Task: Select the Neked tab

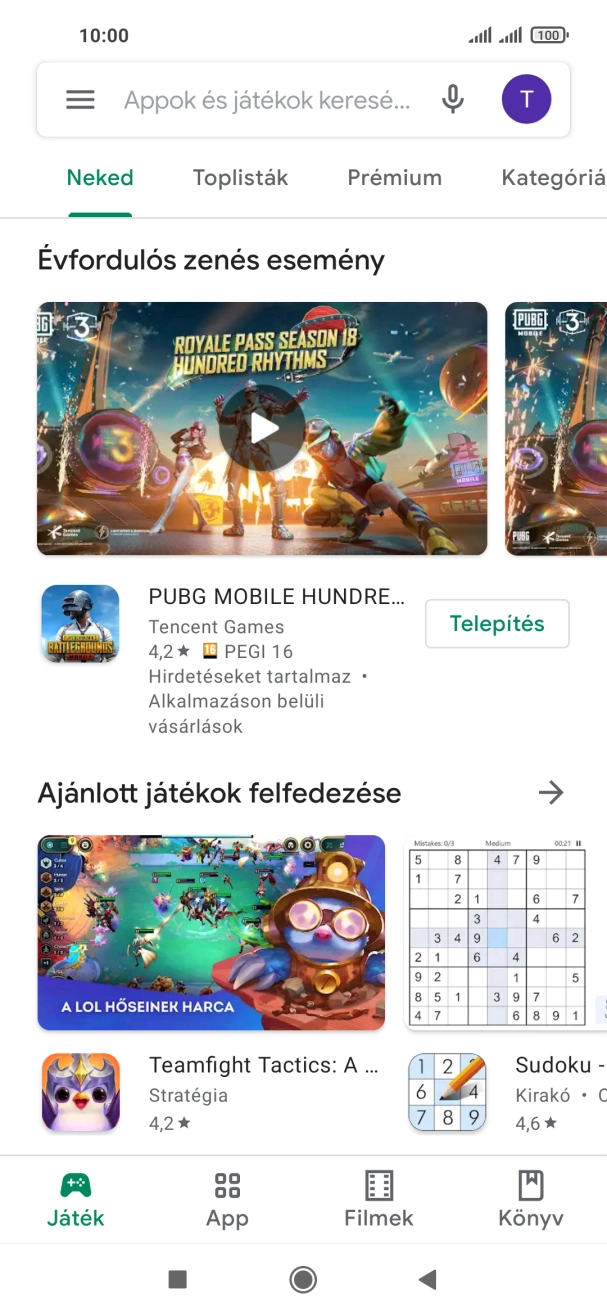Action: tap(100, 178)
